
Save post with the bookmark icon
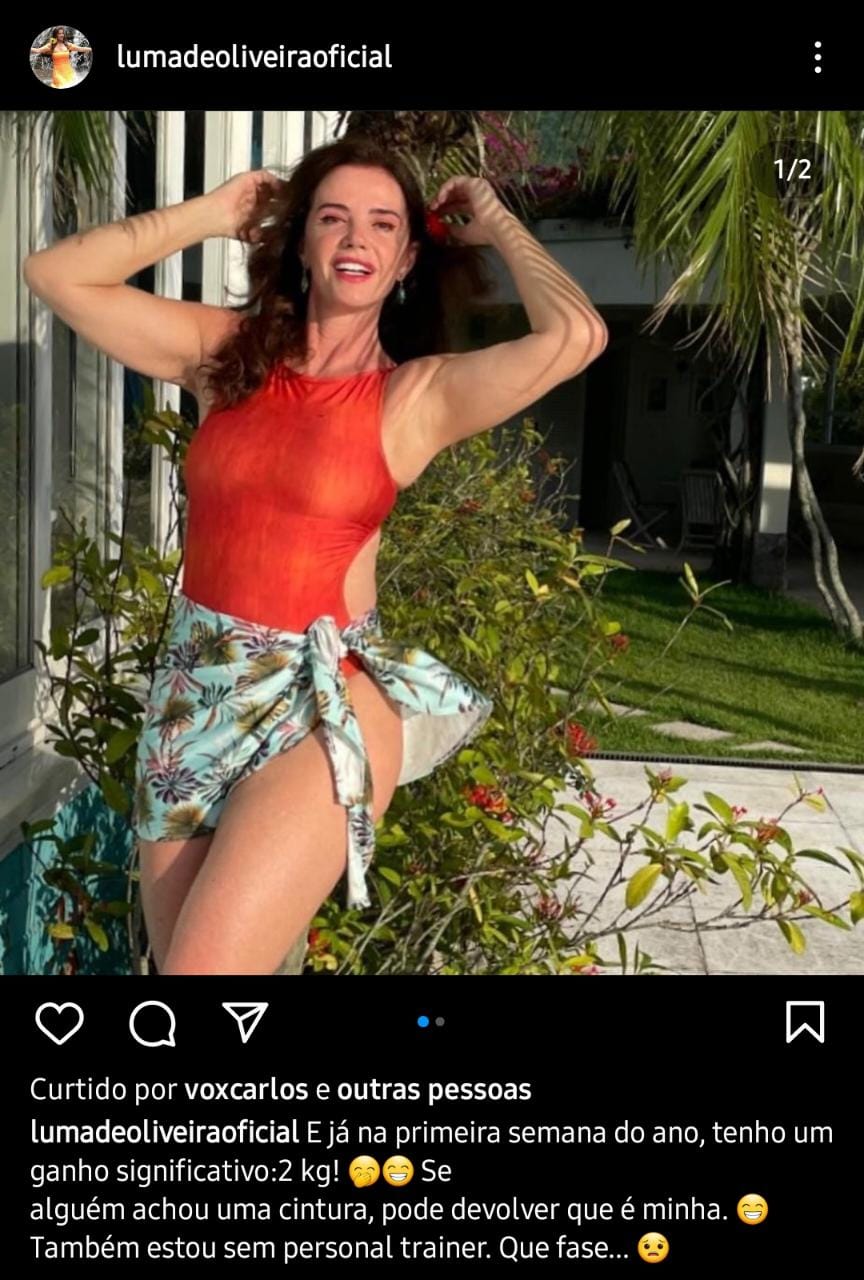pyautogui.click(x=804, y=1022)
